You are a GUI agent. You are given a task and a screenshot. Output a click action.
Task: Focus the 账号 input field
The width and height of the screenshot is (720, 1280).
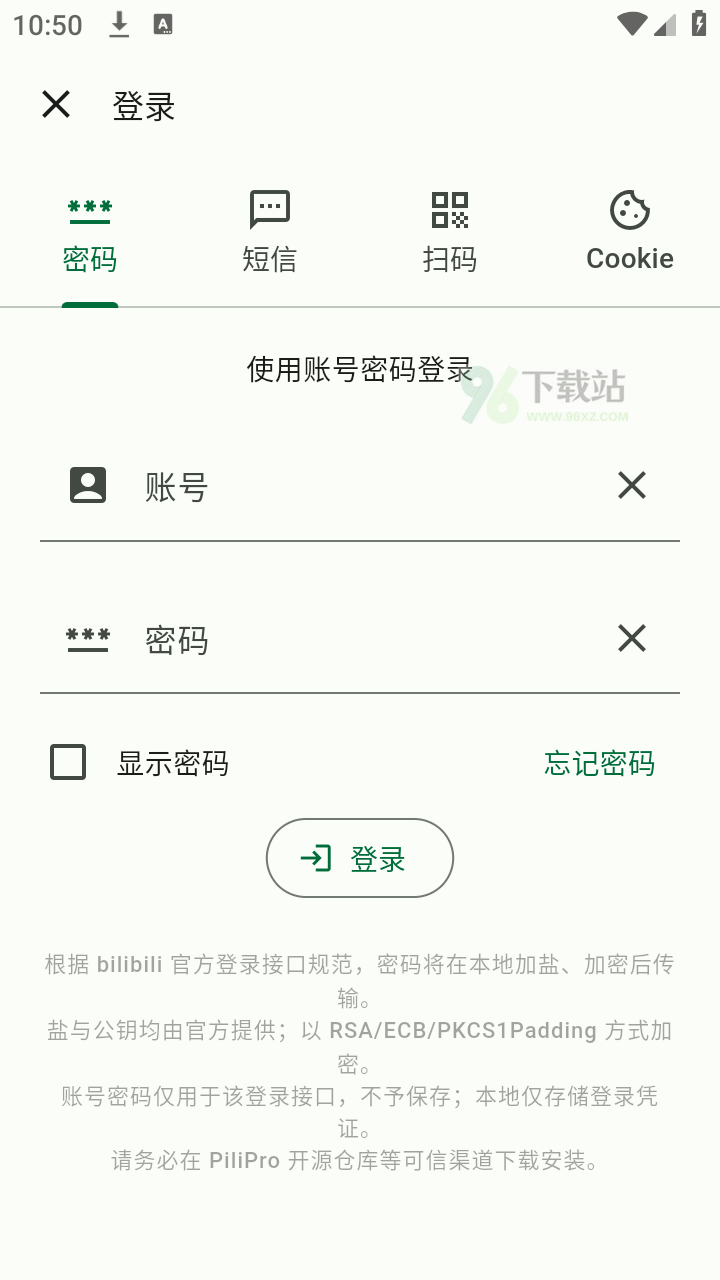click(x=370, y=488)
